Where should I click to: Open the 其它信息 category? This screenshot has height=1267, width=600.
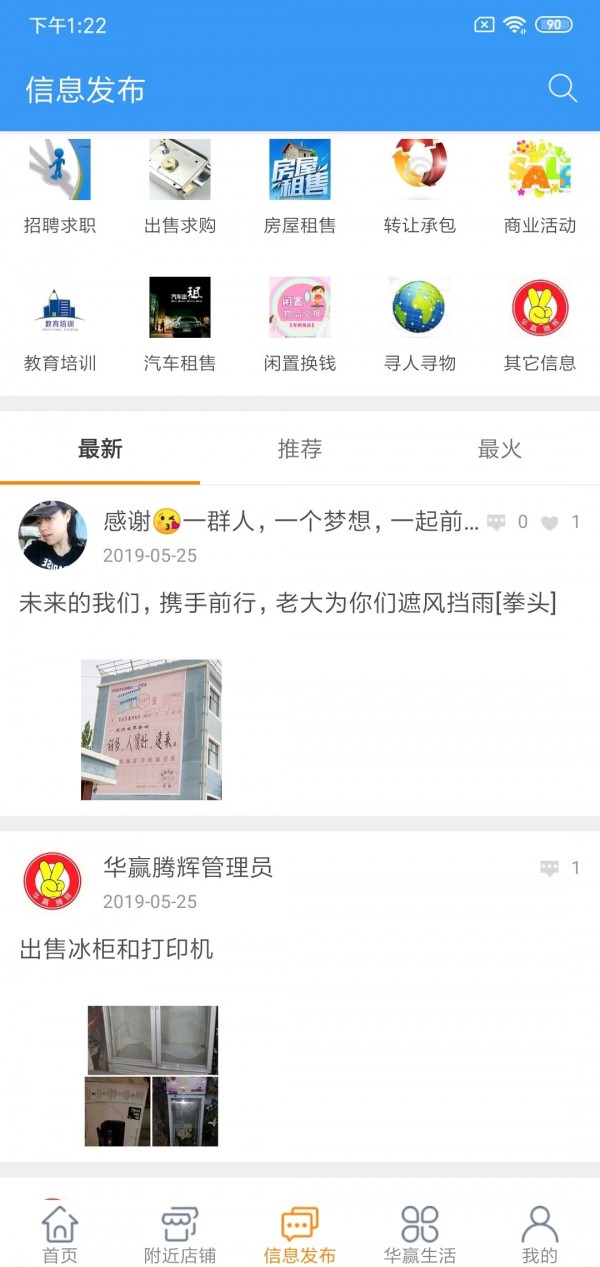click(x=540, y=324)
